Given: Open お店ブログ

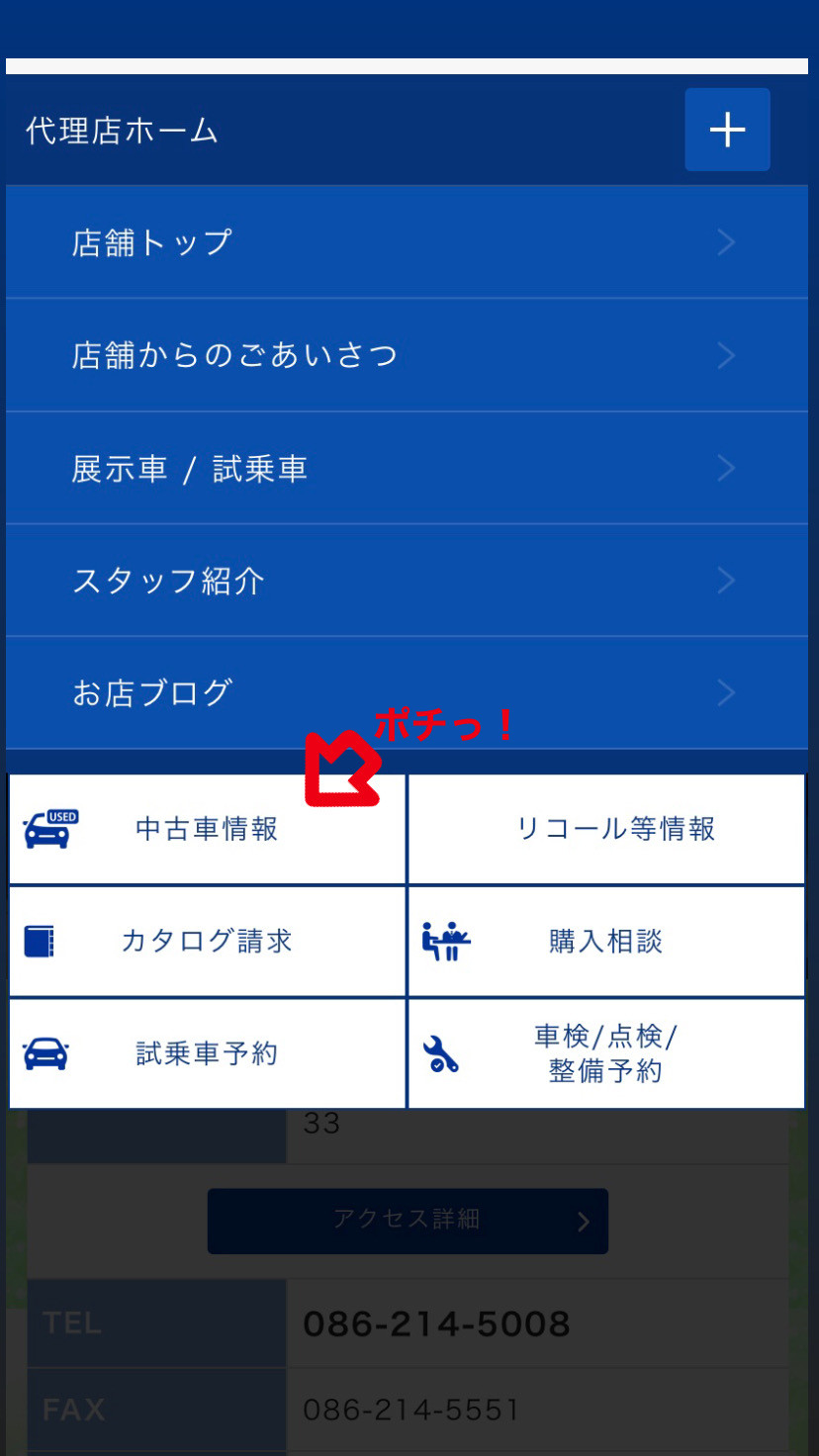Looking at the screenshot, I should pos(406,692).
